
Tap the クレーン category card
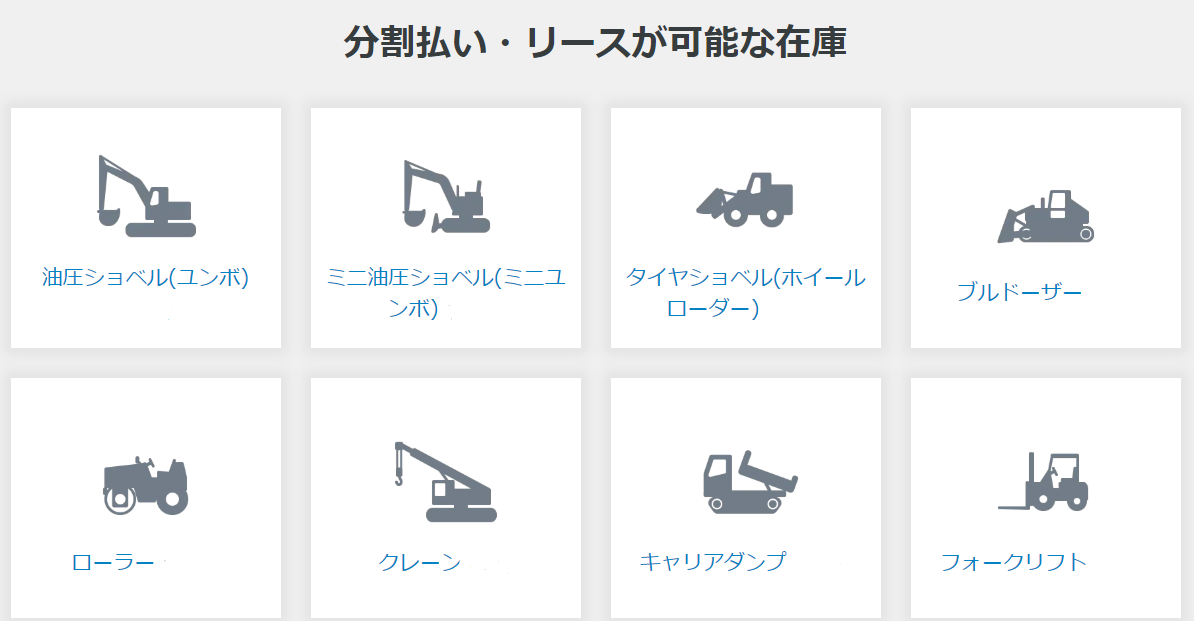(x=446, y=498)
